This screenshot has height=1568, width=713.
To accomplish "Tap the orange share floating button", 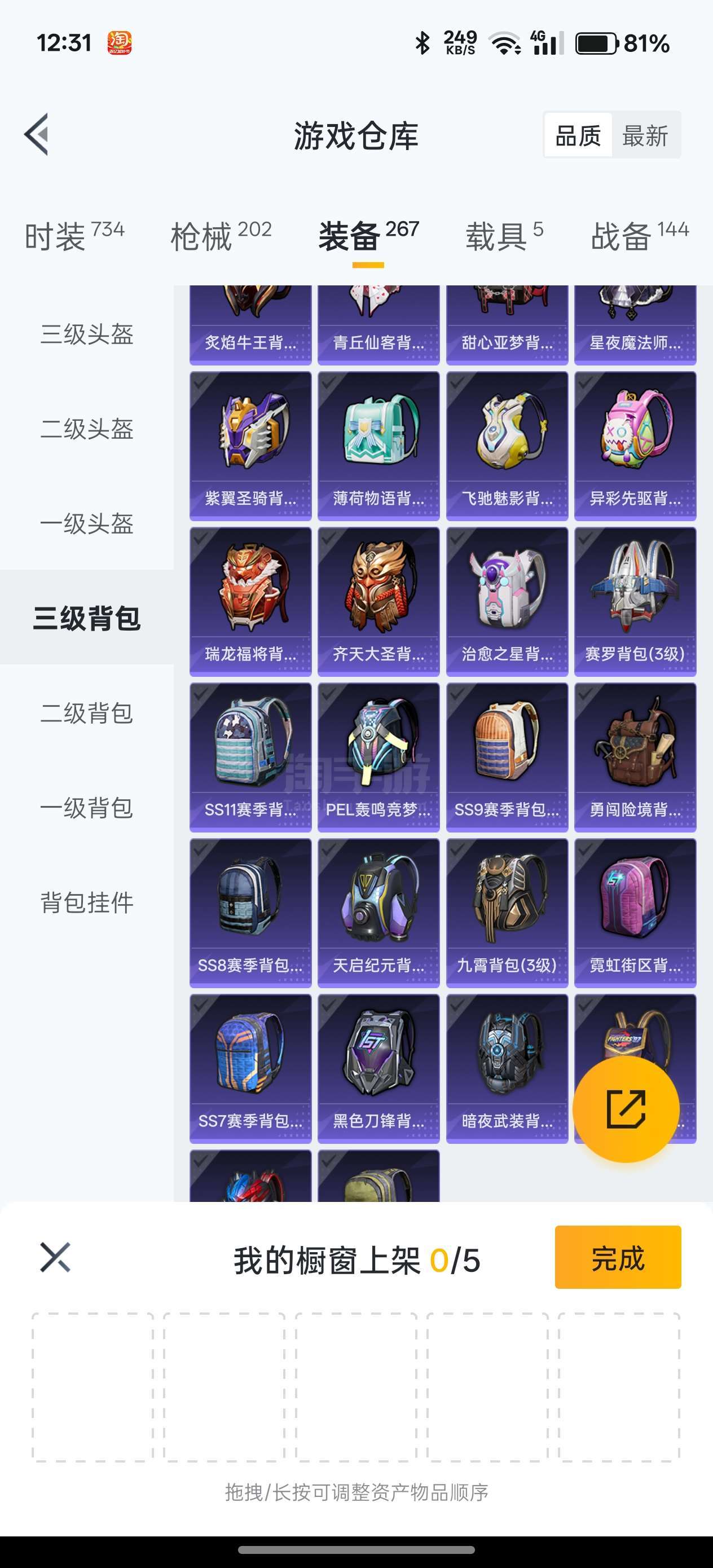I will 626,1109.
